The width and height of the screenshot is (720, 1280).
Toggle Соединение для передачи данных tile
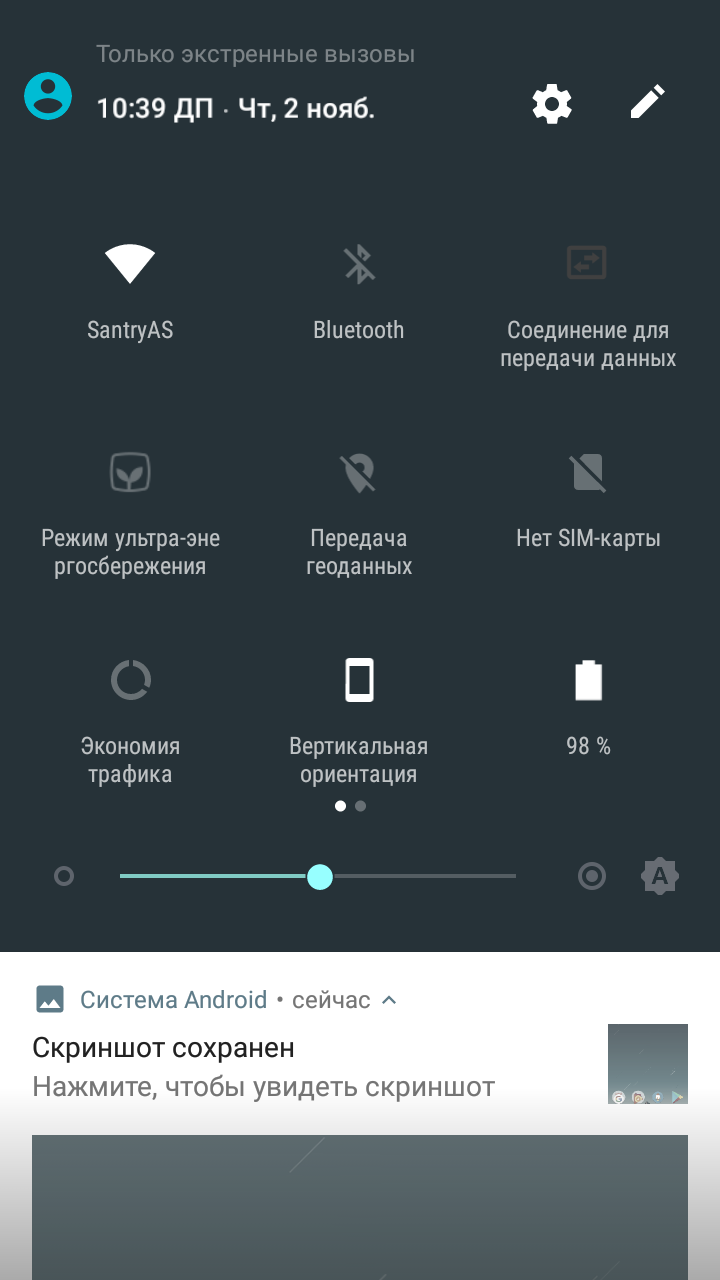point(588,305)
